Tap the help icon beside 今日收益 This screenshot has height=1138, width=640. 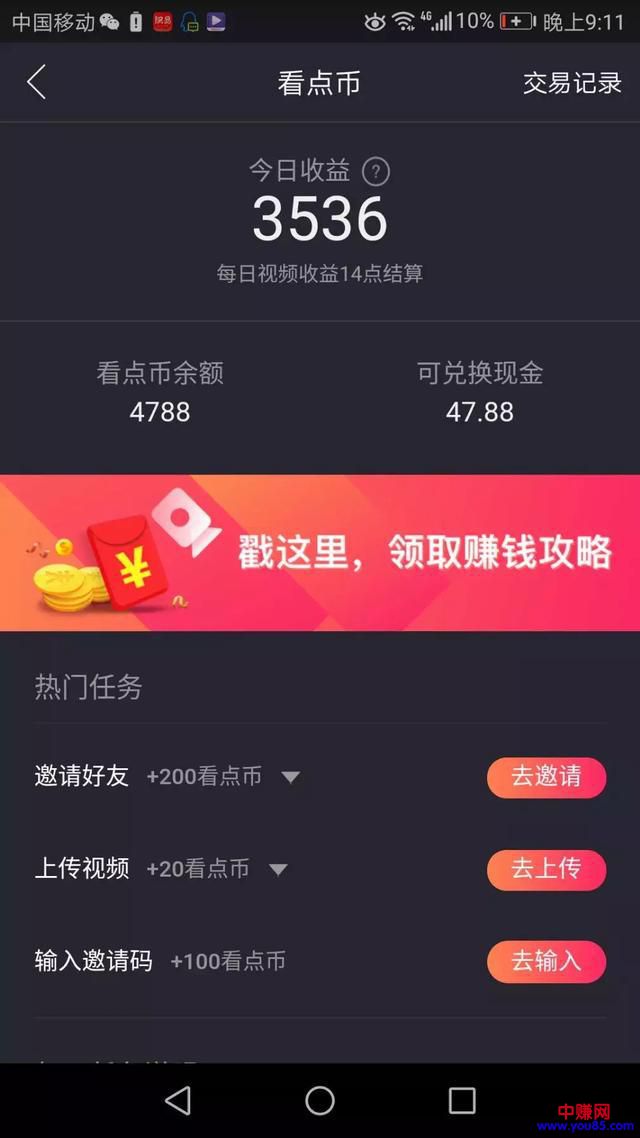point(375,172)
